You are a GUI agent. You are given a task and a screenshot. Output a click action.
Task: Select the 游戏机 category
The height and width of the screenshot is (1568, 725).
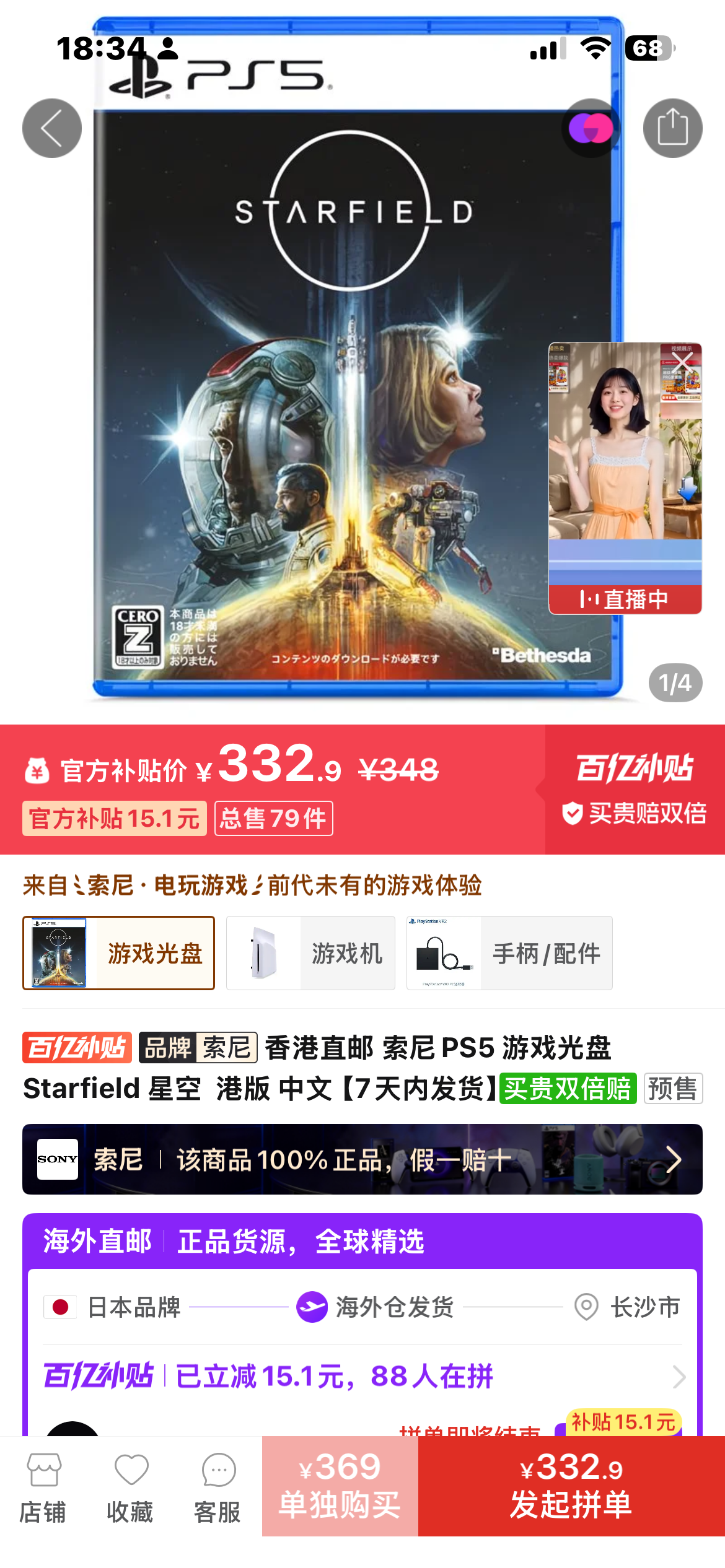click(310, 953)
